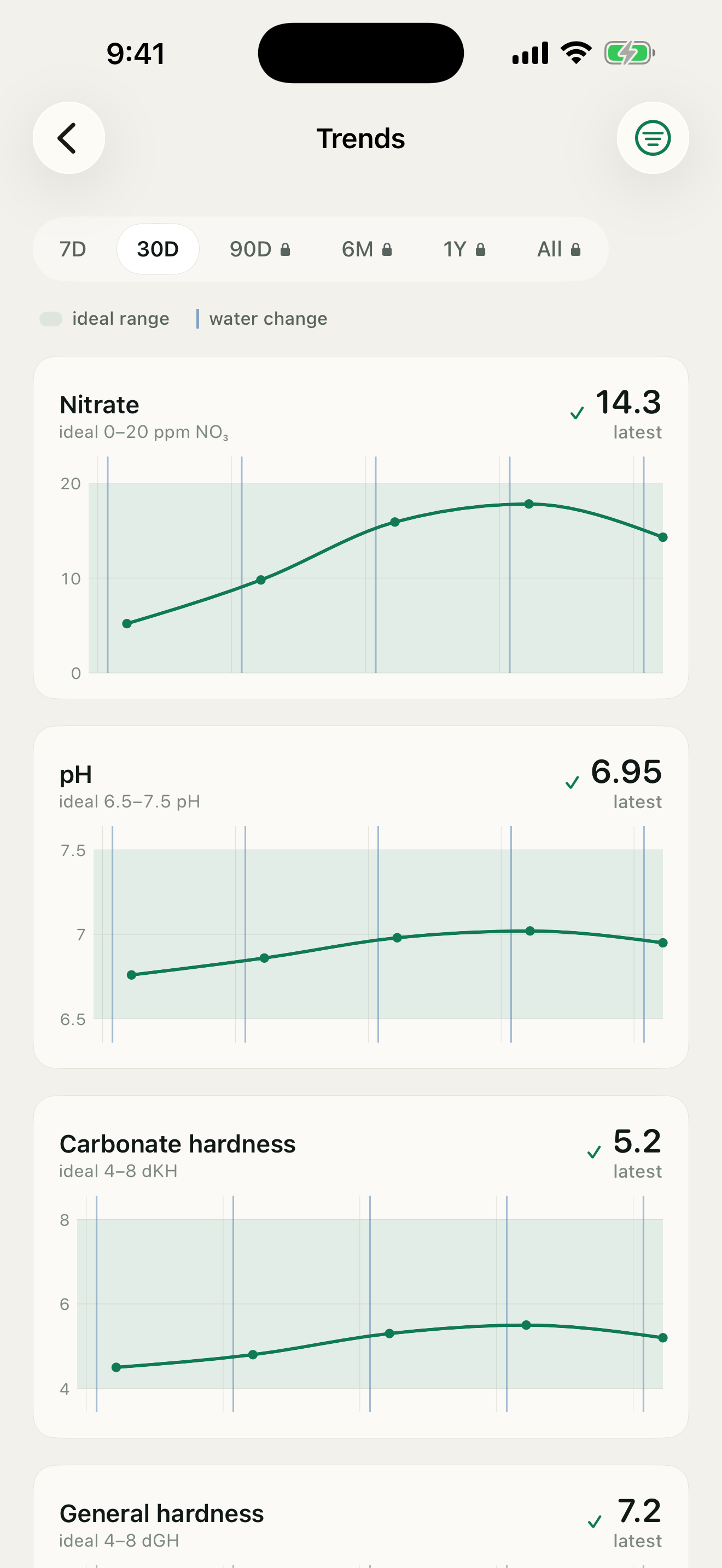Pick the locked 1Y range
The image size is (722, 1568).
pyautogui.click(x=464, y=249)
